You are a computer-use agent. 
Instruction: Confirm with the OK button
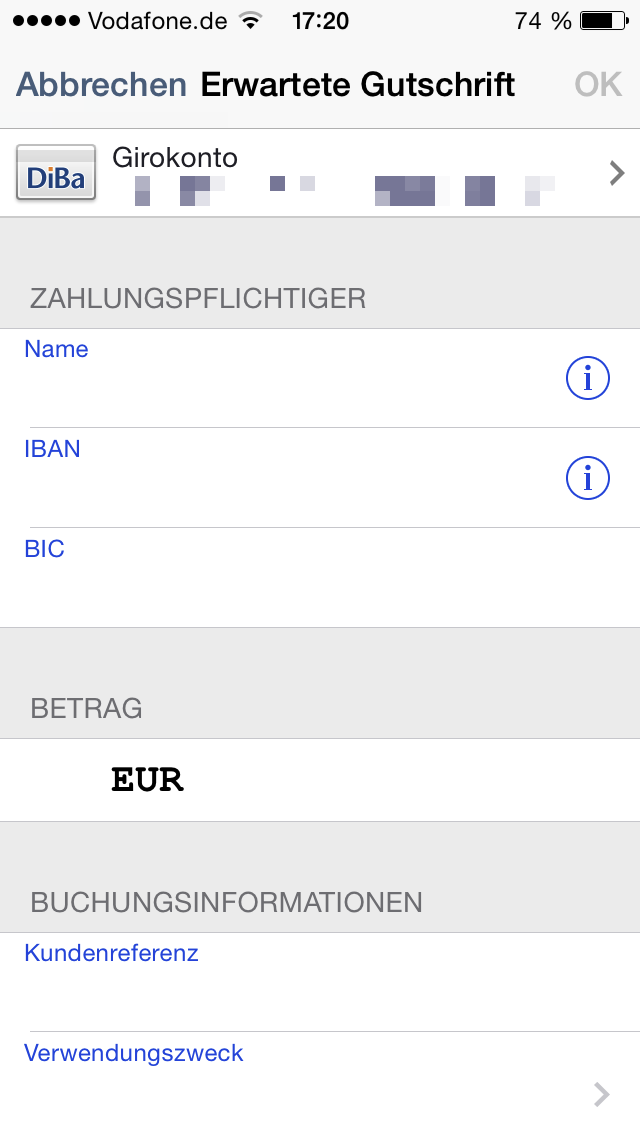click(x=598, y=85)
